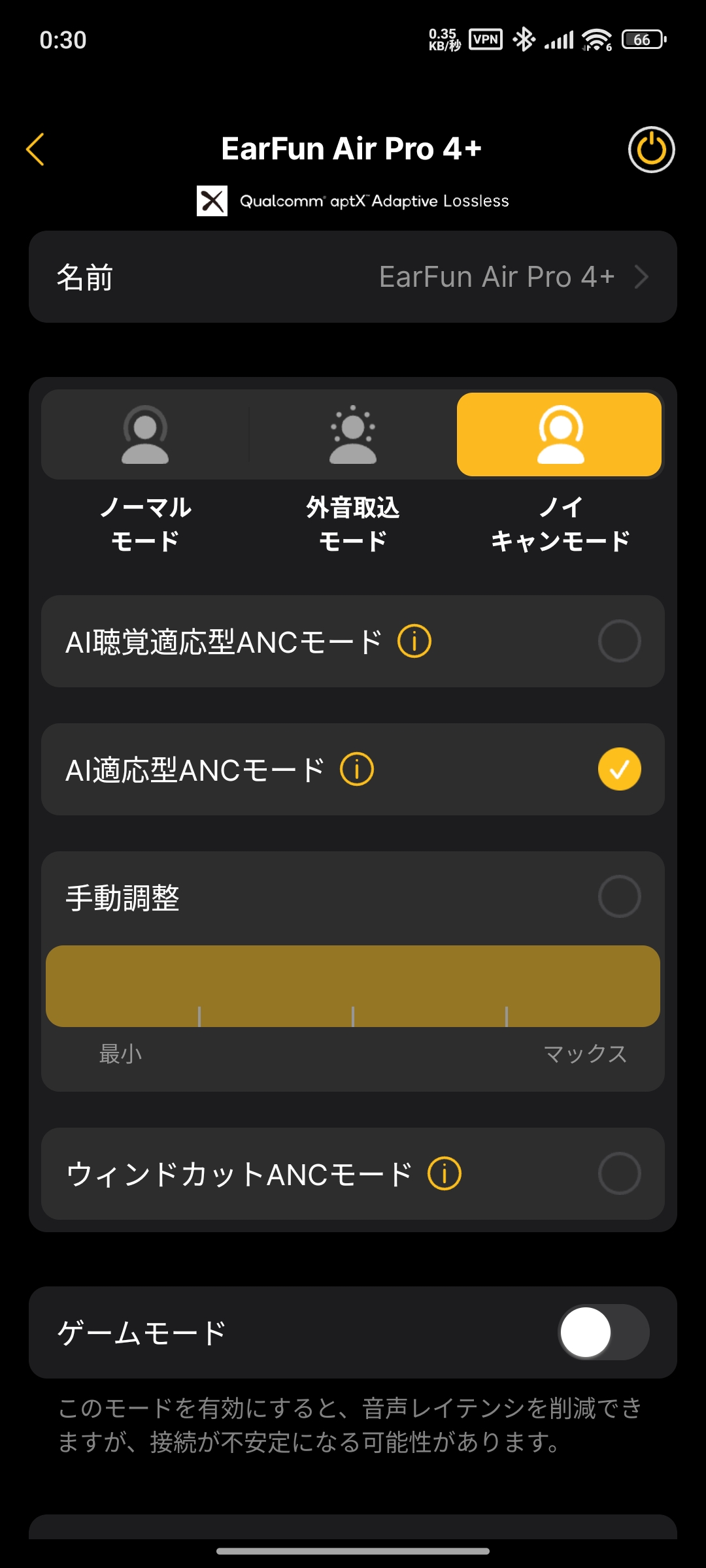Screen dimensions: 706x1568
Task: Select ウィンドカットANCモード radio button
Action: click(x=619, y=1173)
